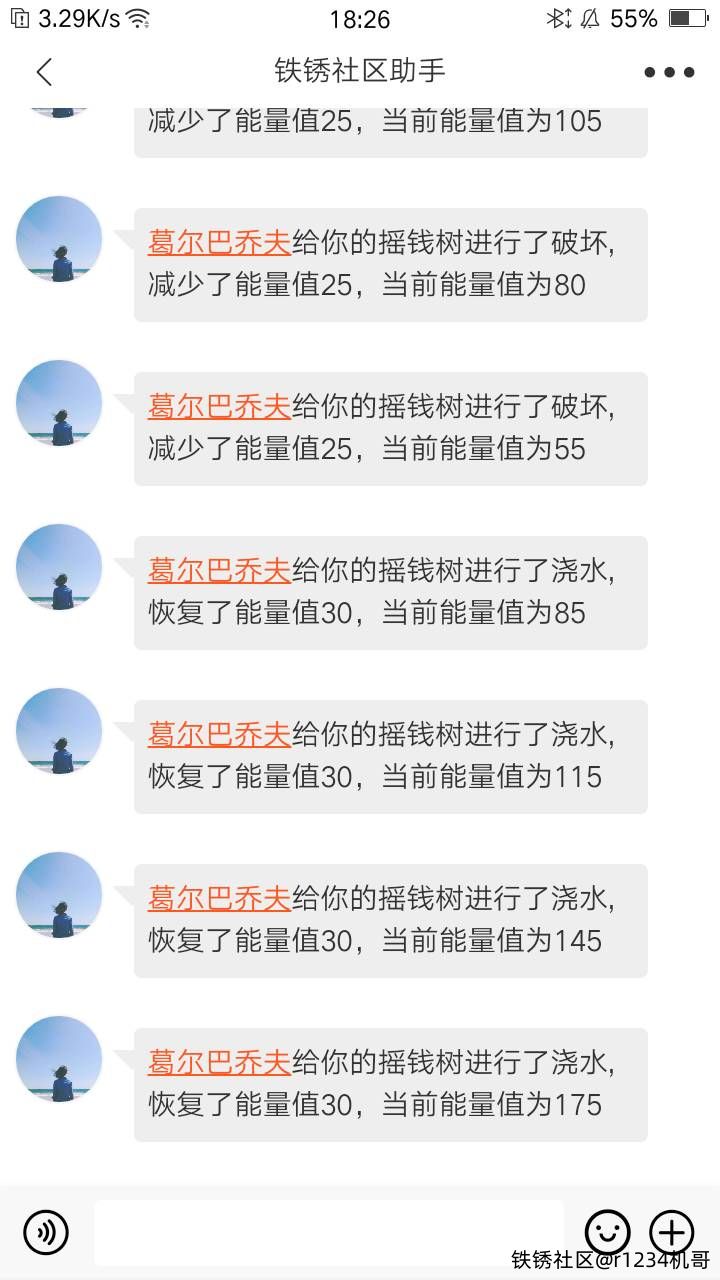This screenshot has width=720, height=1280.
Task: Open the emoji picker
Action: coord(608,1232)
